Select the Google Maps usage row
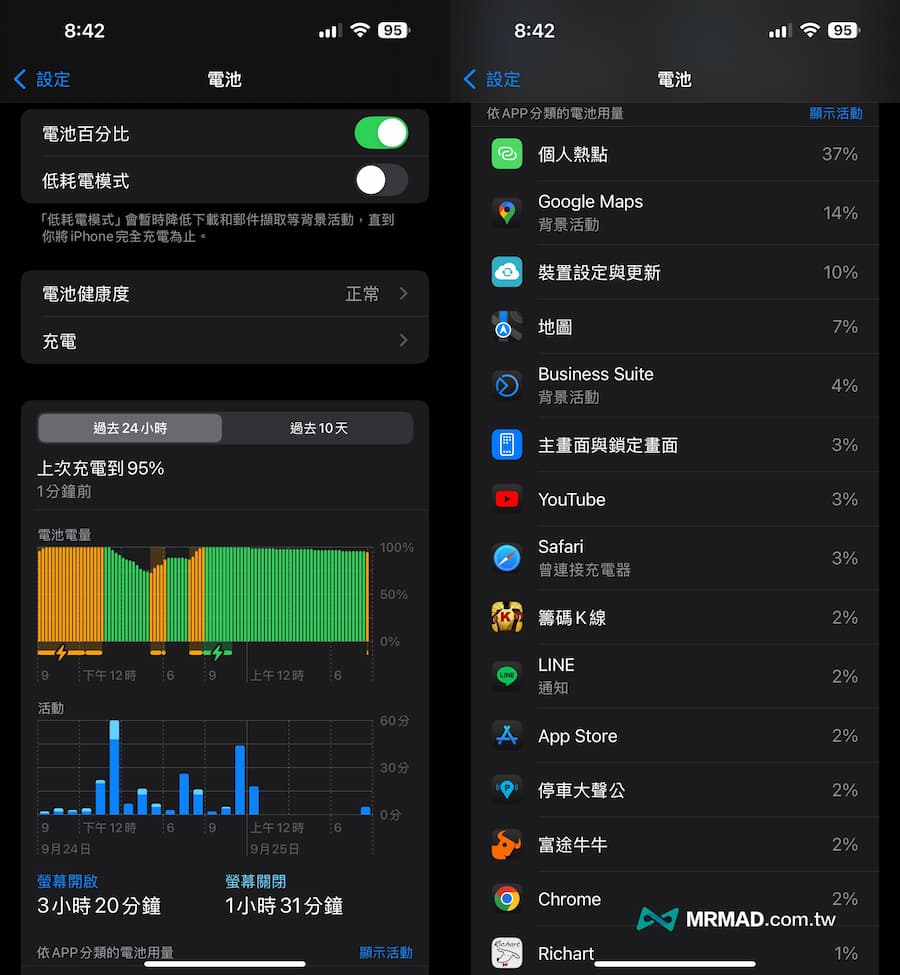The height and width of the screenshot is (975, 900). pos(675,212)
